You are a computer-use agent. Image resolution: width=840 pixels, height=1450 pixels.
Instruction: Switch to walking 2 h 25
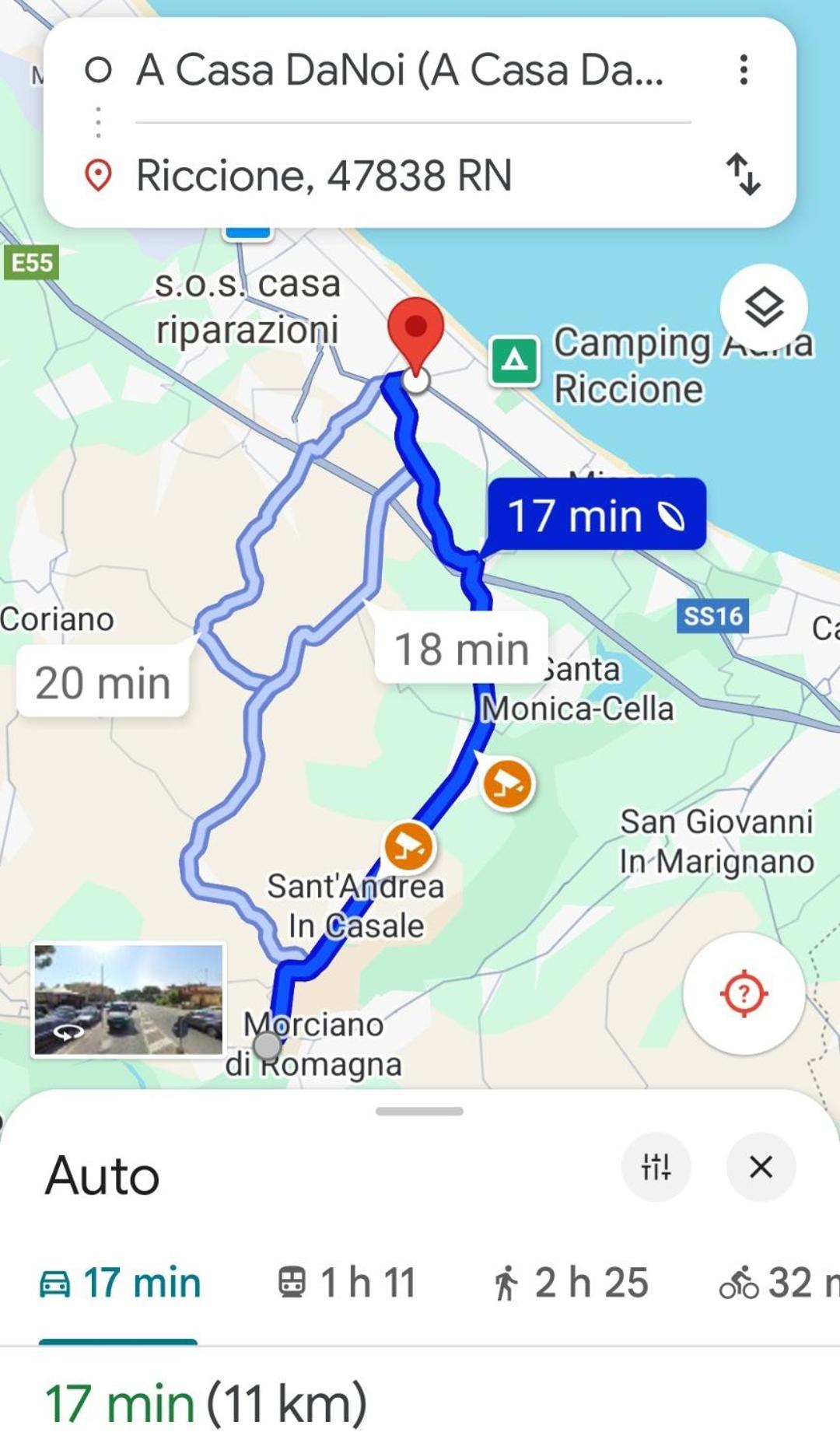pos(570,1283)
